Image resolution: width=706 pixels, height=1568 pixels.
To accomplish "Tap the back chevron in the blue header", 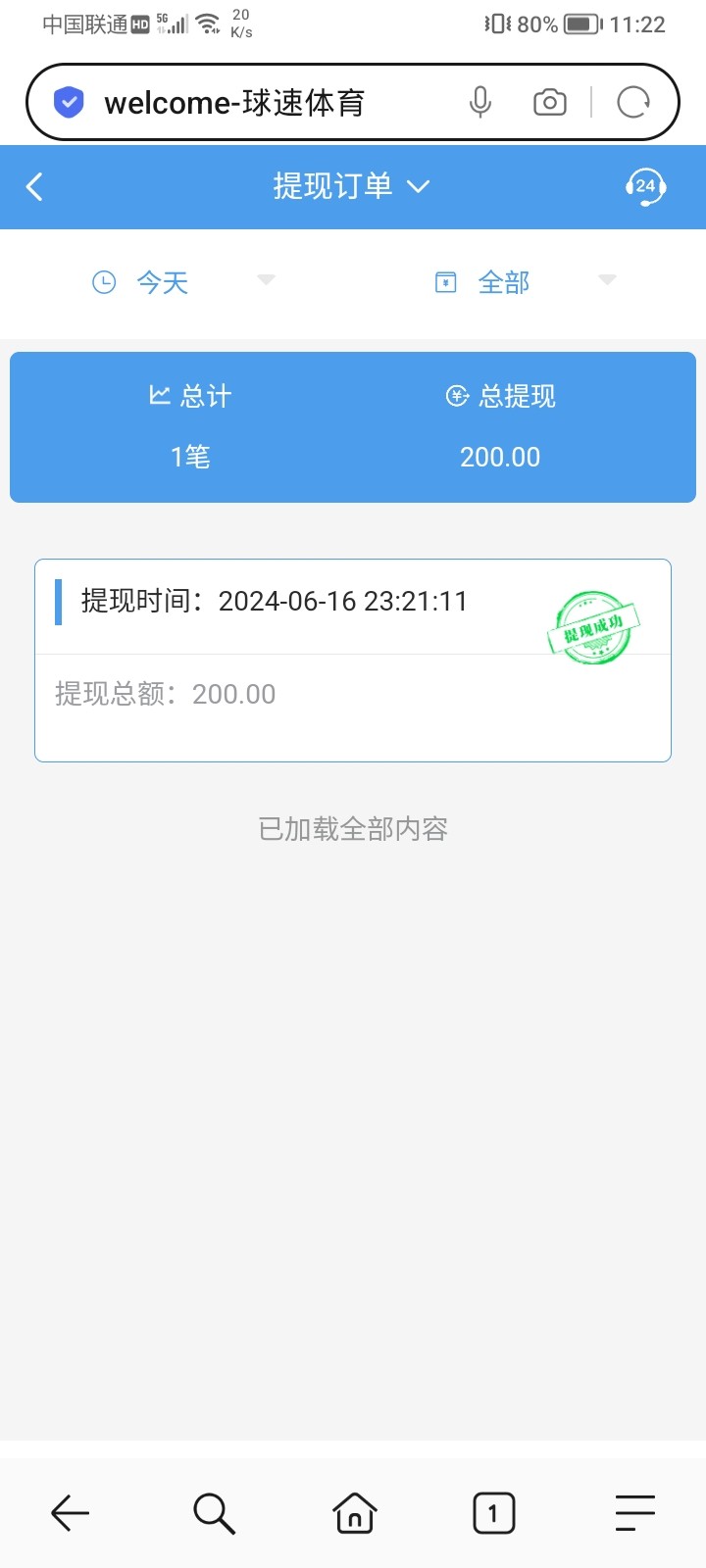I will pos(33,186).
